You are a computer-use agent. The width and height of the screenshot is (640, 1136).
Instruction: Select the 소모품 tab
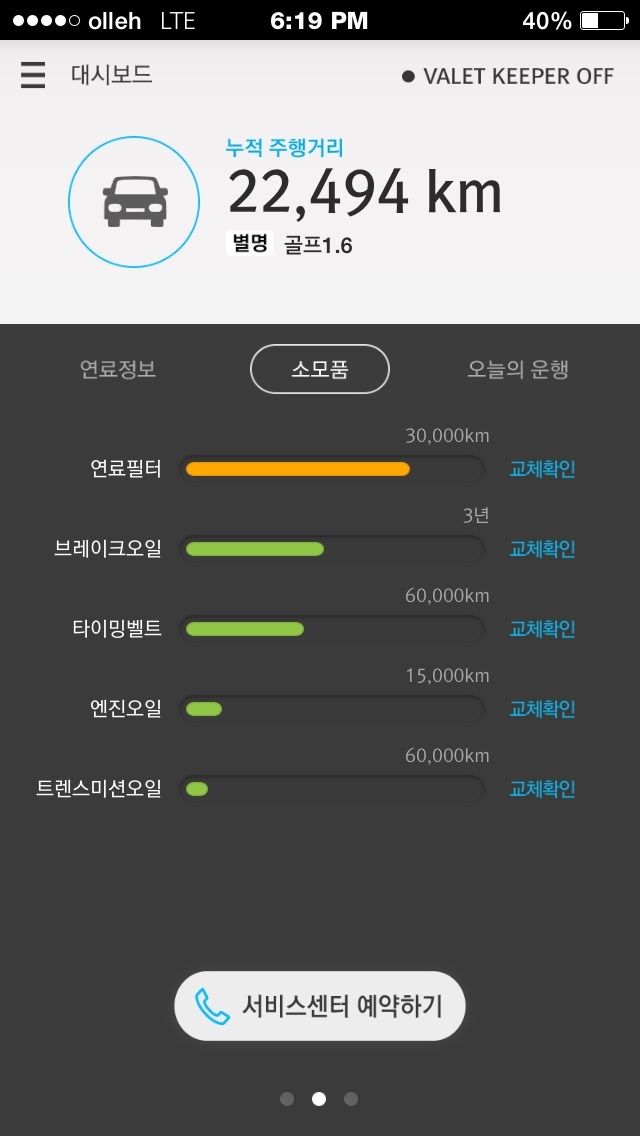[x=320, y=369]
